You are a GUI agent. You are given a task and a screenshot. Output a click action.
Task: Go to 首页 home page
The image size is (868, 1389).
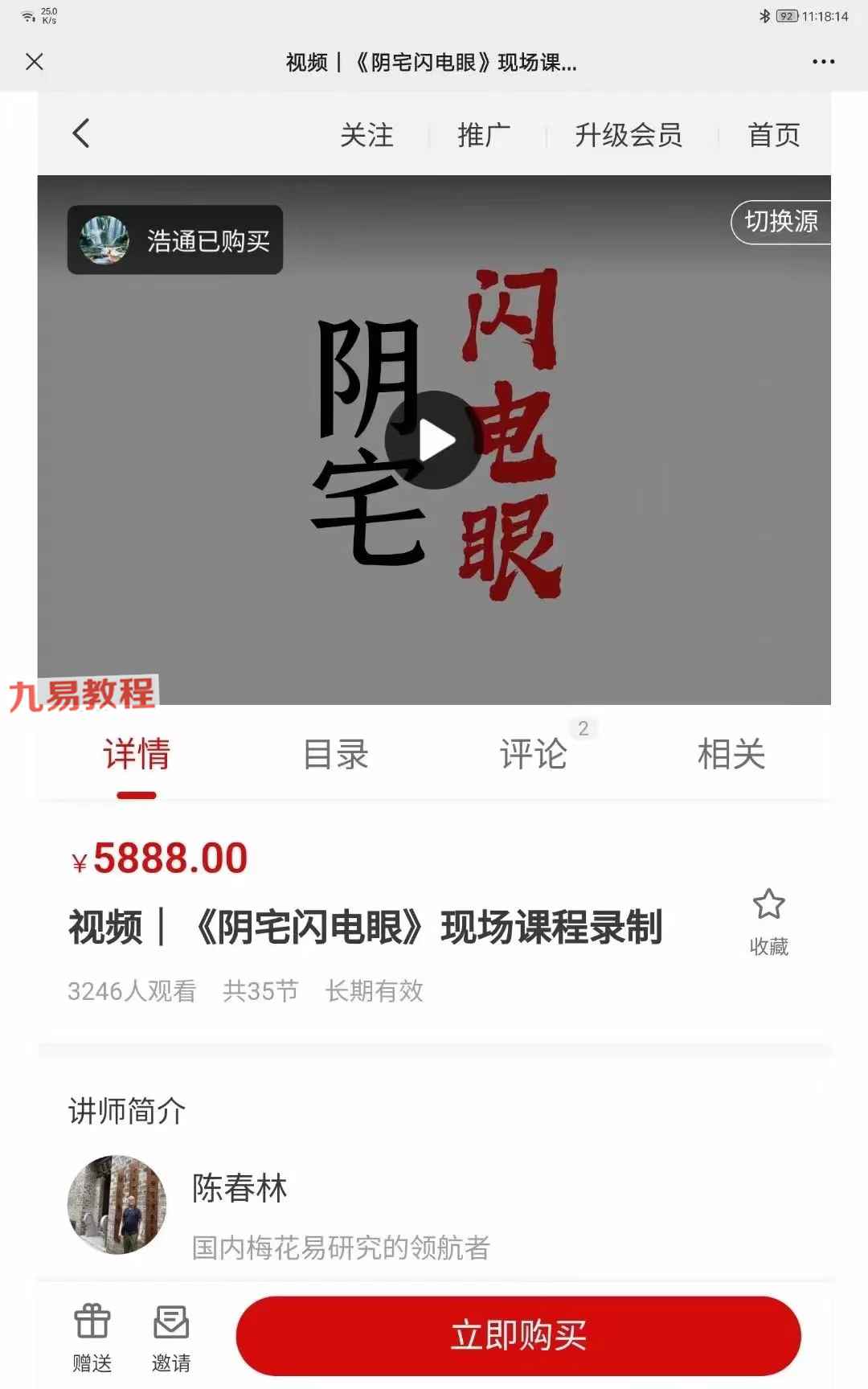774,135
